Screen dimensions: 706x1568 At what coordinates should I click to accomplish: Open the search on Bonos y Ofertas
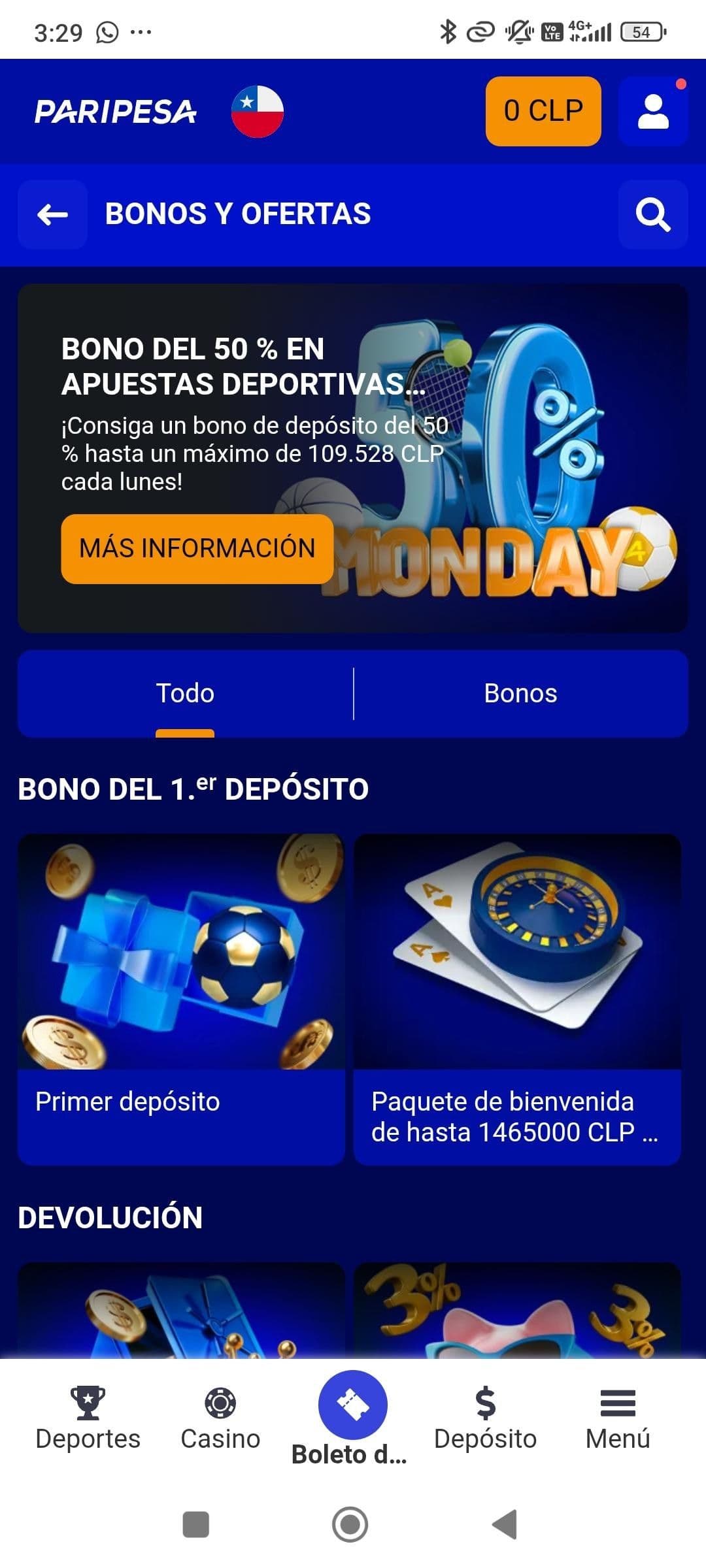[652, 215]
